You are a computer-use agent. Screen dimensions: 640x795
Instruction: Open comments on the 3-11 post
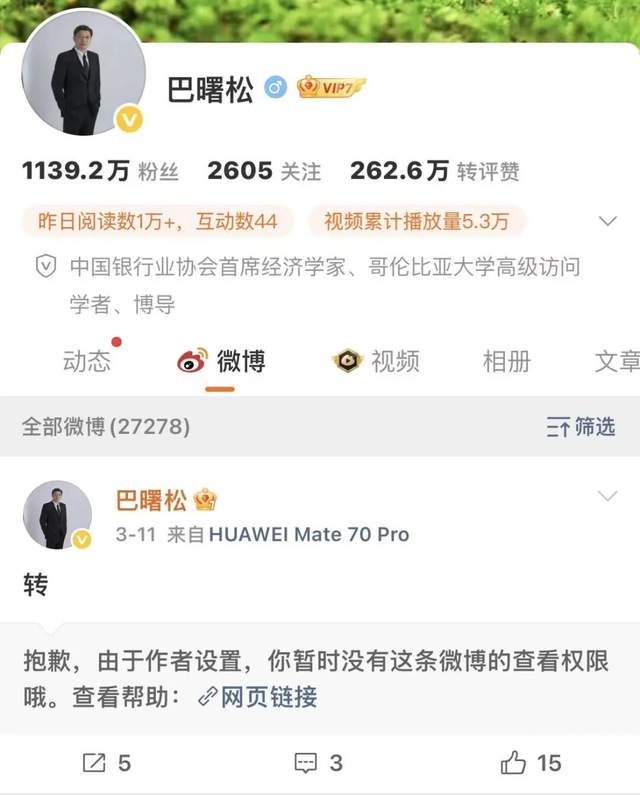click(319, 763)
